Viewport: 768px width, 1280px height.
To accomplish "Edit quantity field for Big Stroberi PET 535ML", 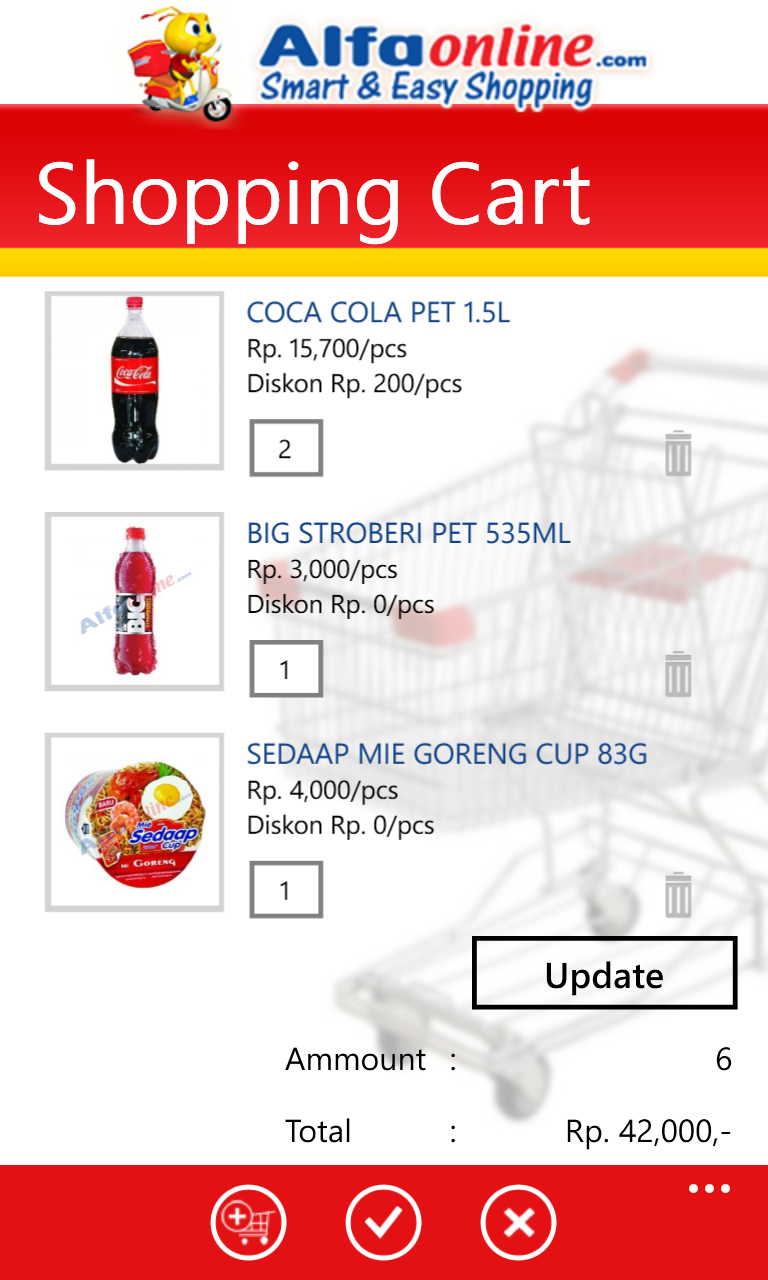I will pos(286,669).
